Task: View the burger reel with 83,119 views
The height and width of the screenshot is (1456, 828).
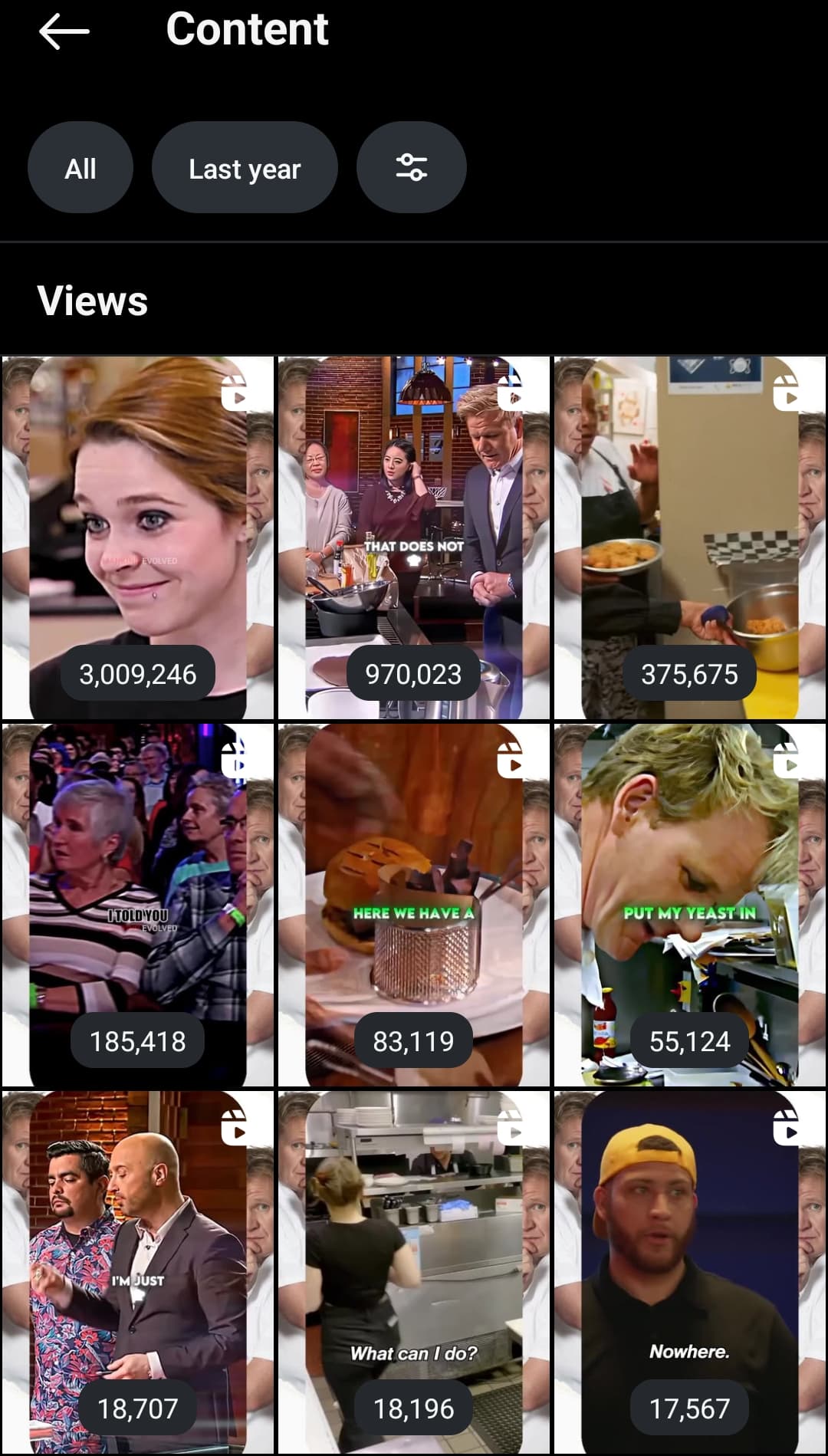Action: [414, 905]
